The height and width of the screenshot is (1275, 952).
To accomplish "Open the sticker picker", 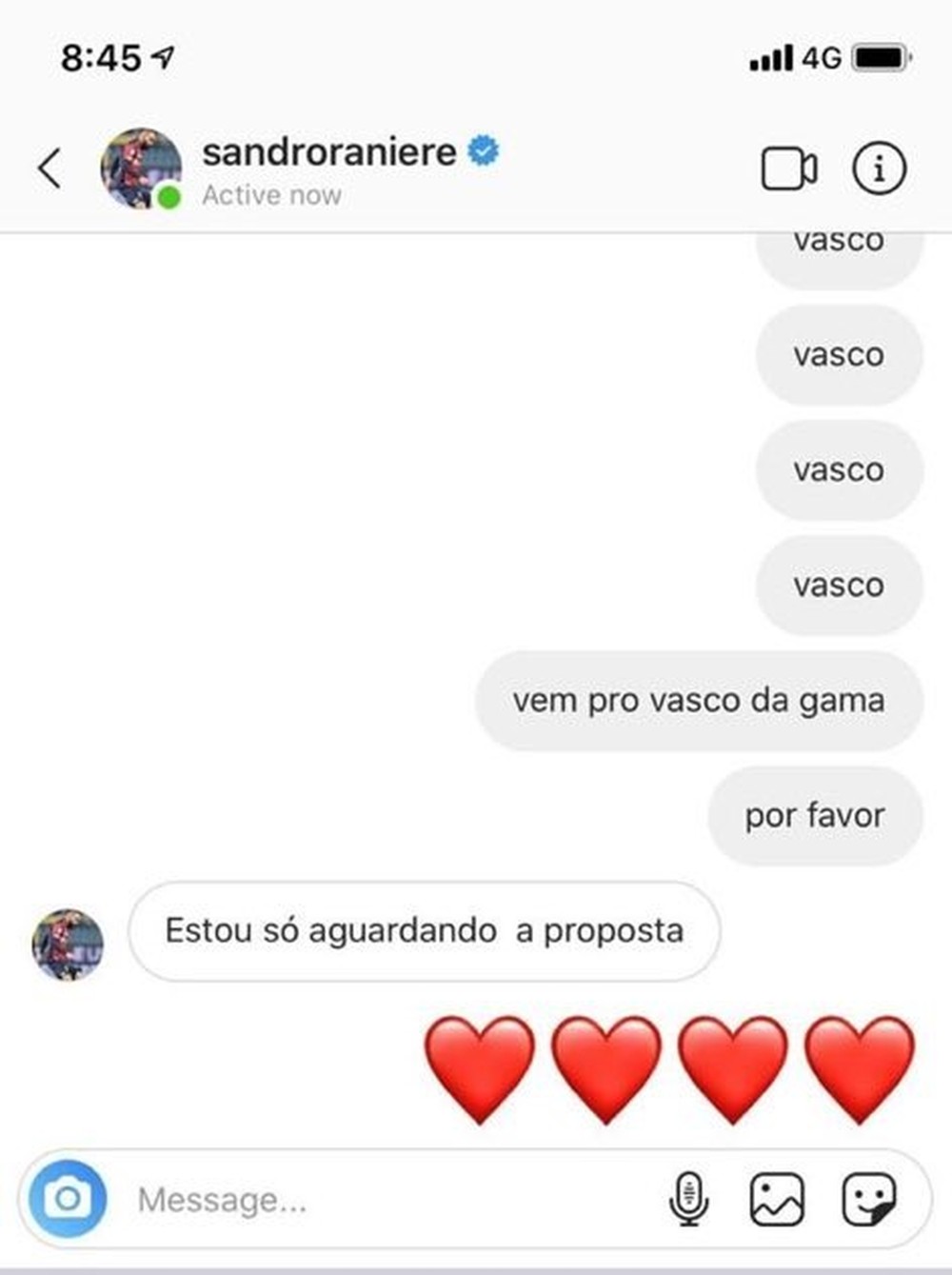I will [x=868, y=1198].
